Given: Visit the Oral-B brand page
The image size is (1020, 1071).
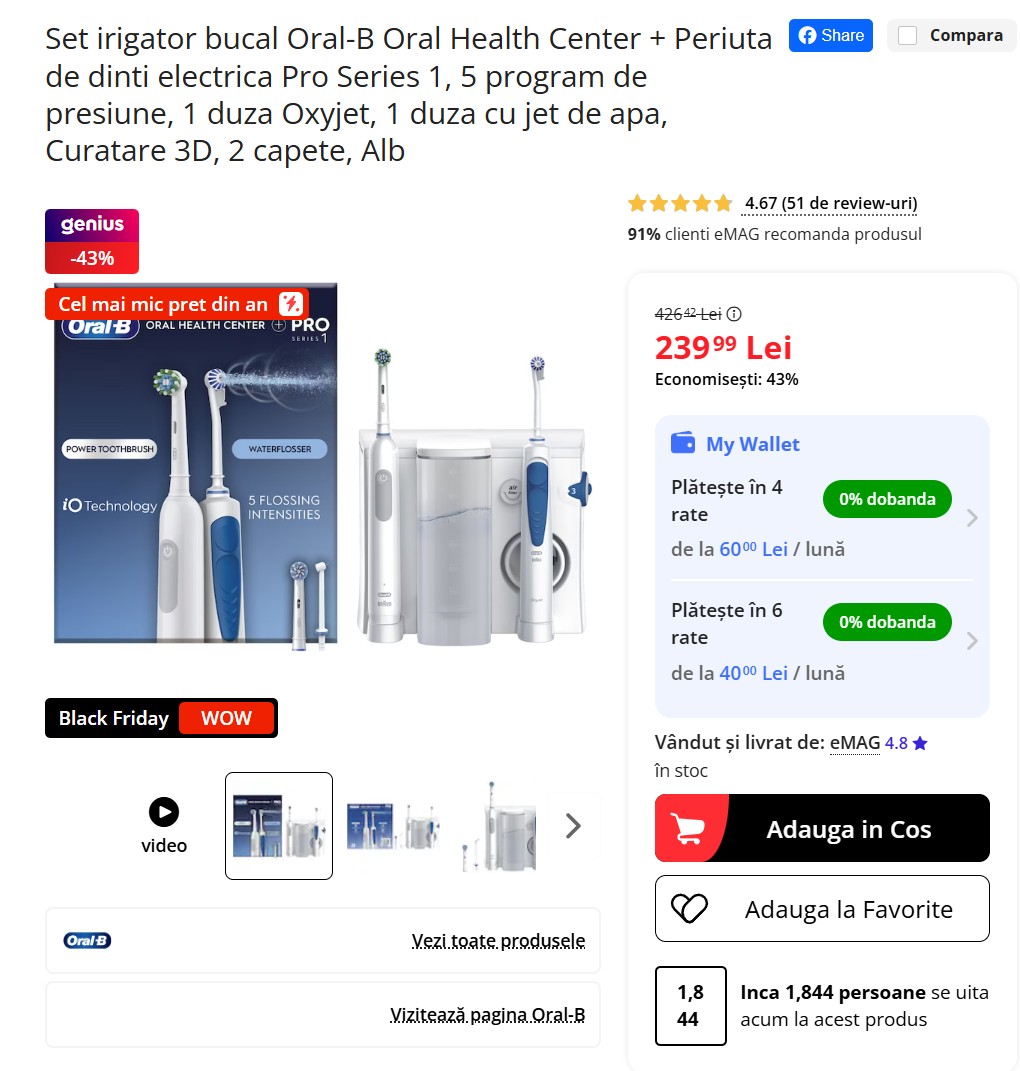Looking at the screenshot, I should pos(487,1015).
